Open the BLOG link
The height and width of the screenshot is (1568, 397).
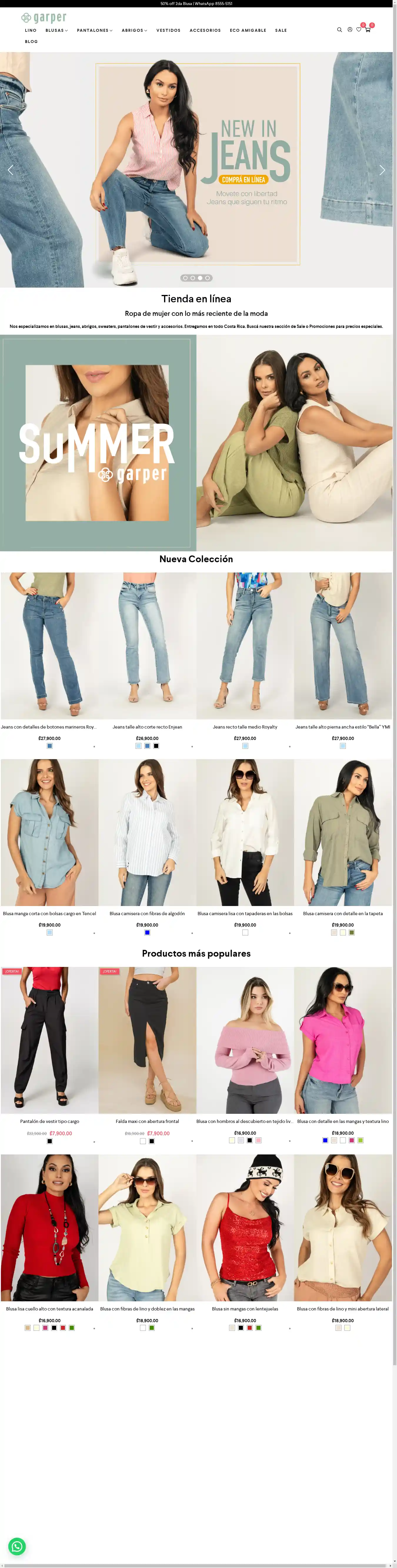(31, 42)
